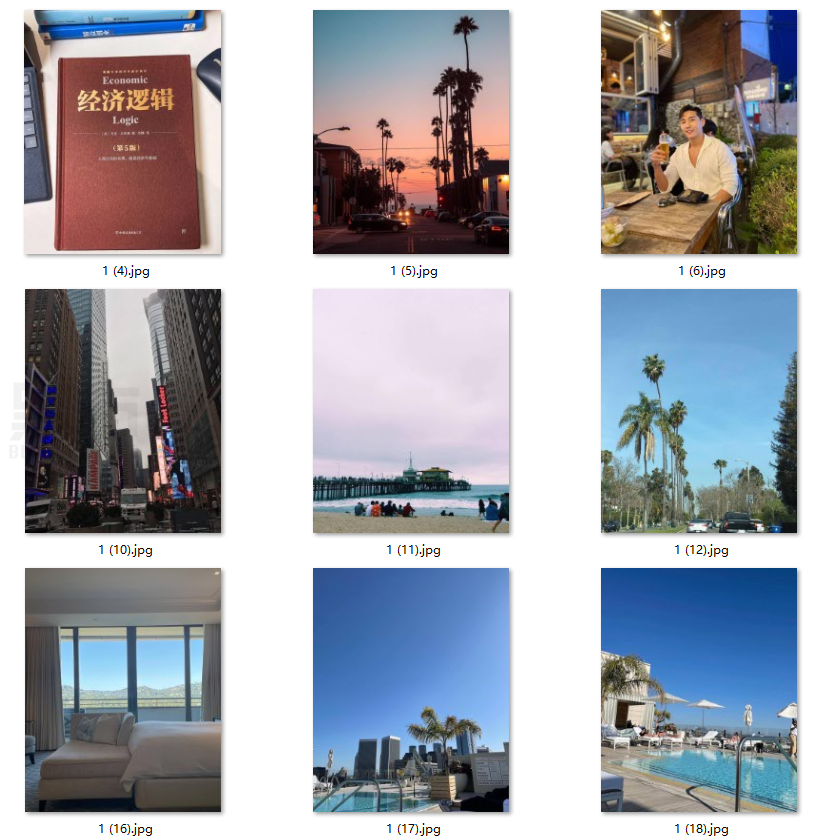Open the skyscraper photo 1 (10).jpg

(123, 411)
